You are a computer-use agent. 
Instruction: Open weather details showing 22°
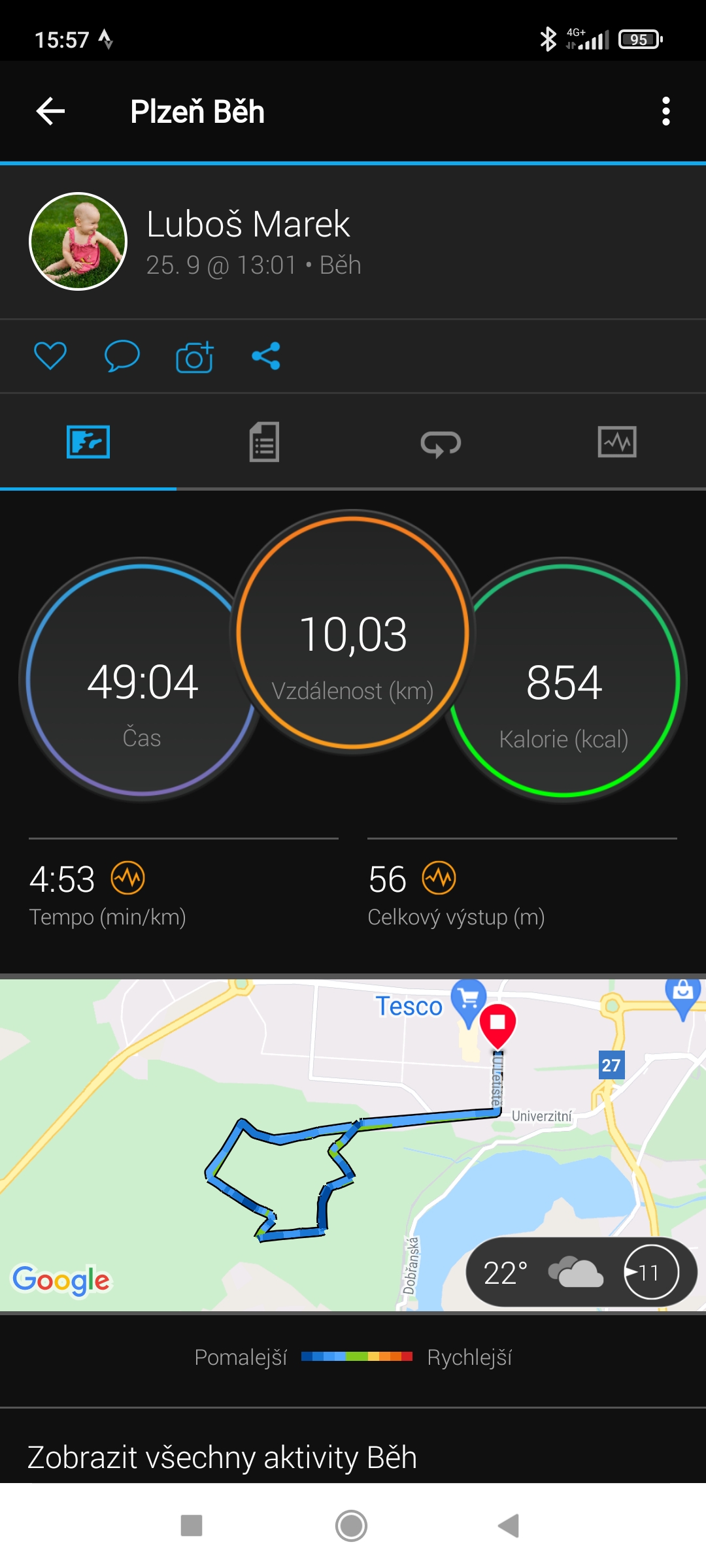pos(581,1272)
